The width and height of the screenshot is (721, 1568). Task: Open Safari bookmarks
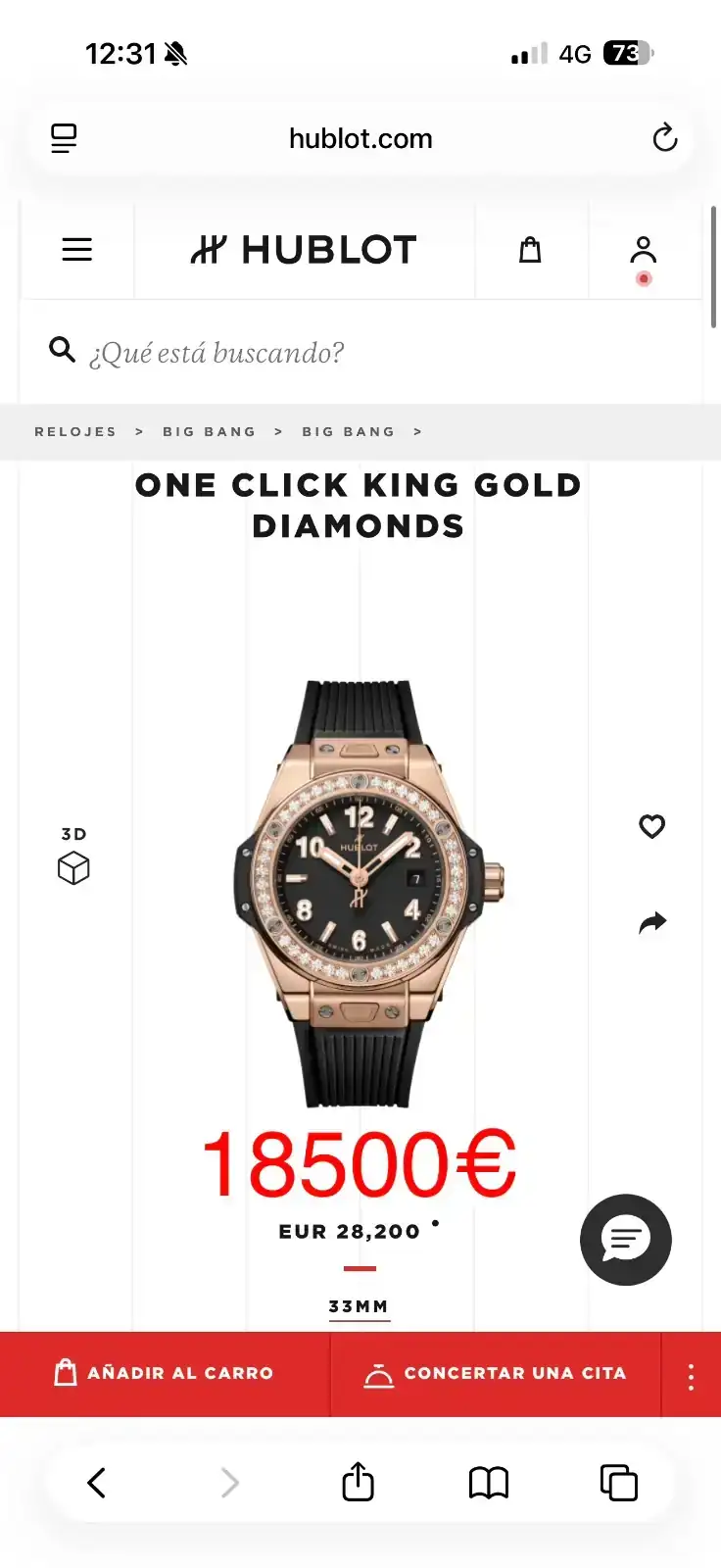[489, 1483]
